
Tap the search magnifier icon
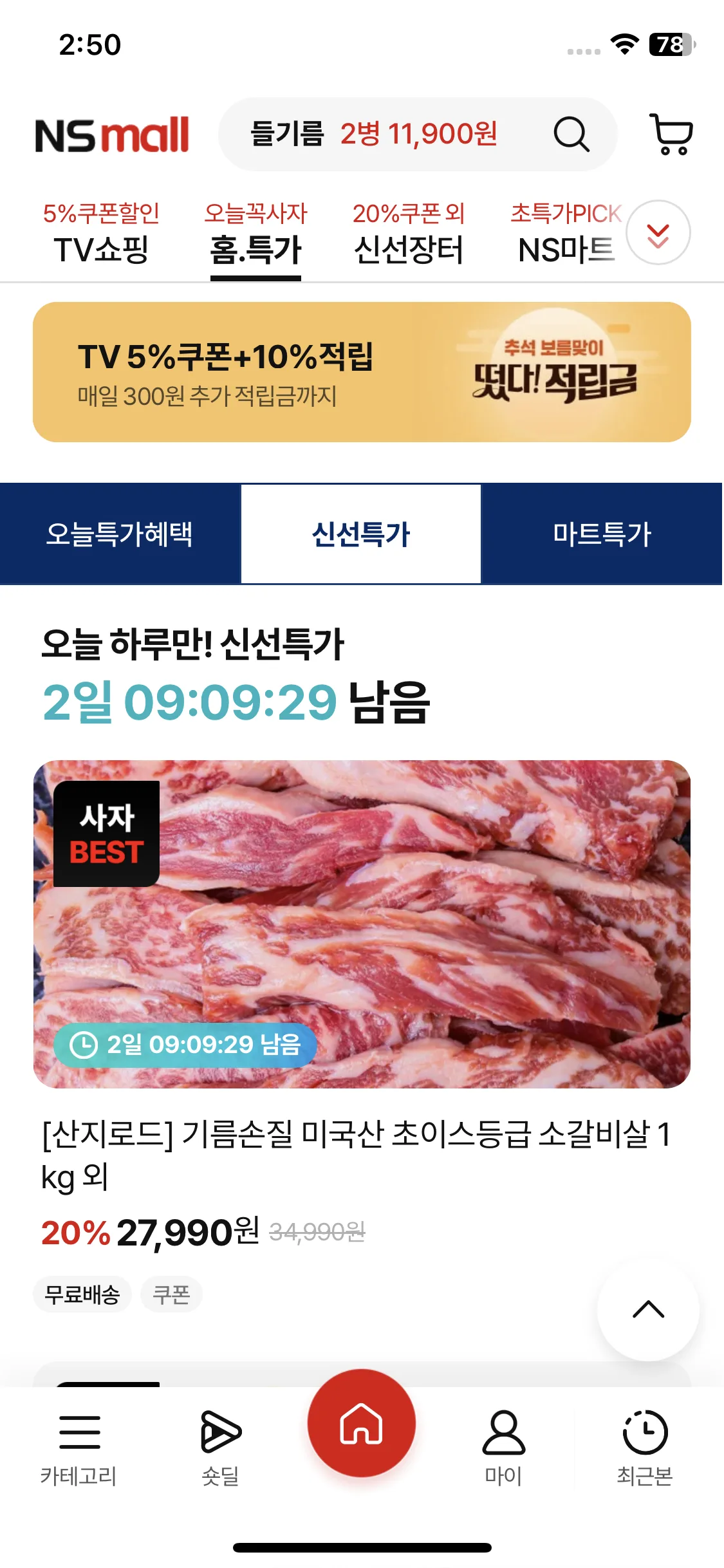click(571, 135)
